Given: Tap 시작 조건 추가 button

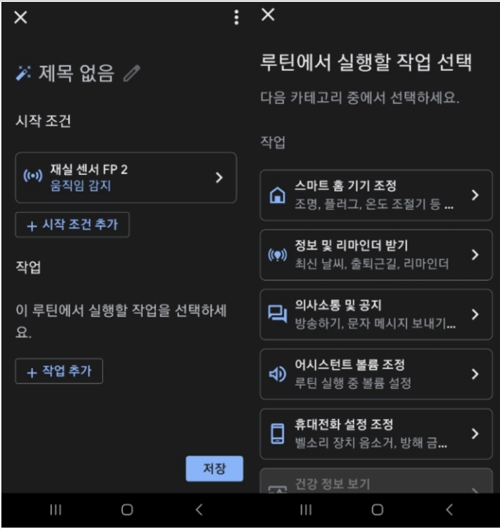Looking at the screenshot, I should (72, 225).
